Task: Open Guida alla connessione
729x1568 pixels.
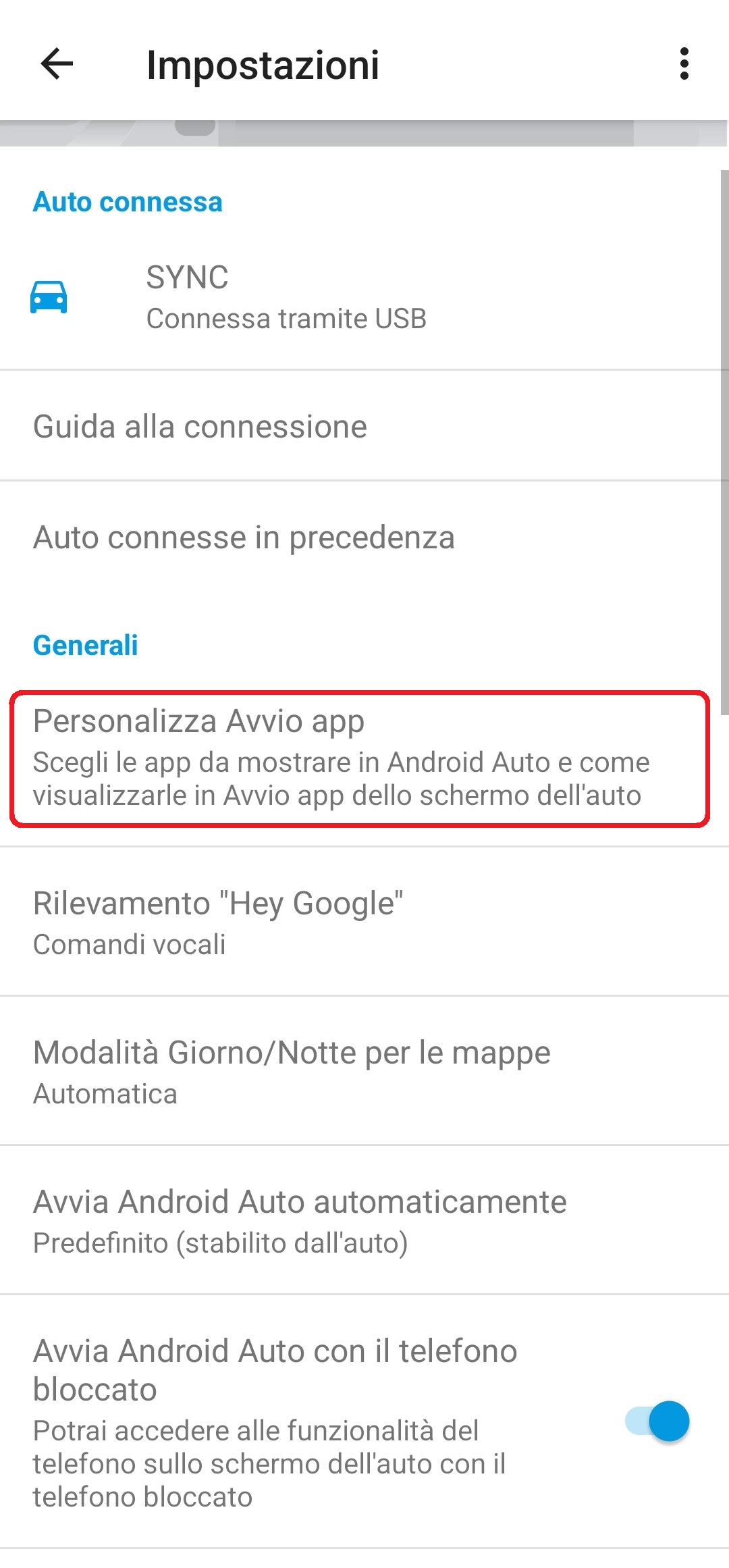Action: point(200,427)
